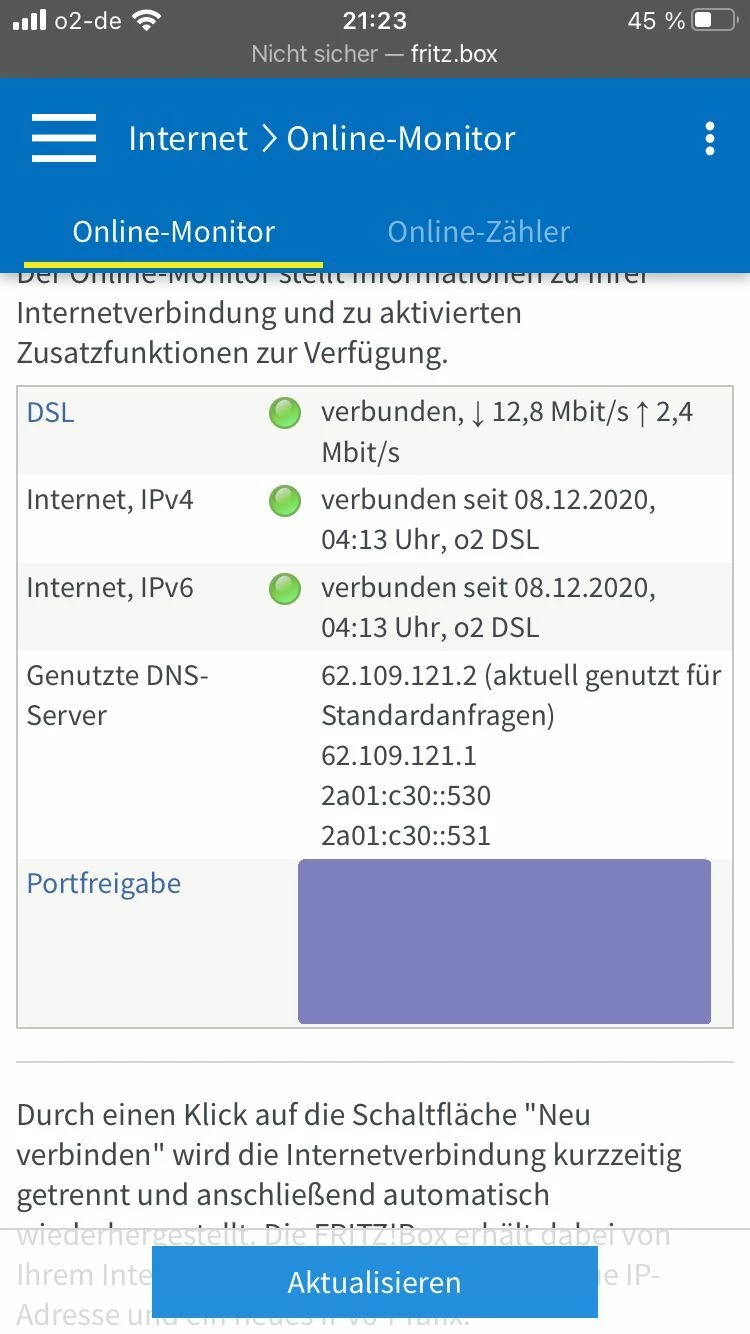Tap the fritz.box address bar

pyautogui.click(x=374, y=54)
